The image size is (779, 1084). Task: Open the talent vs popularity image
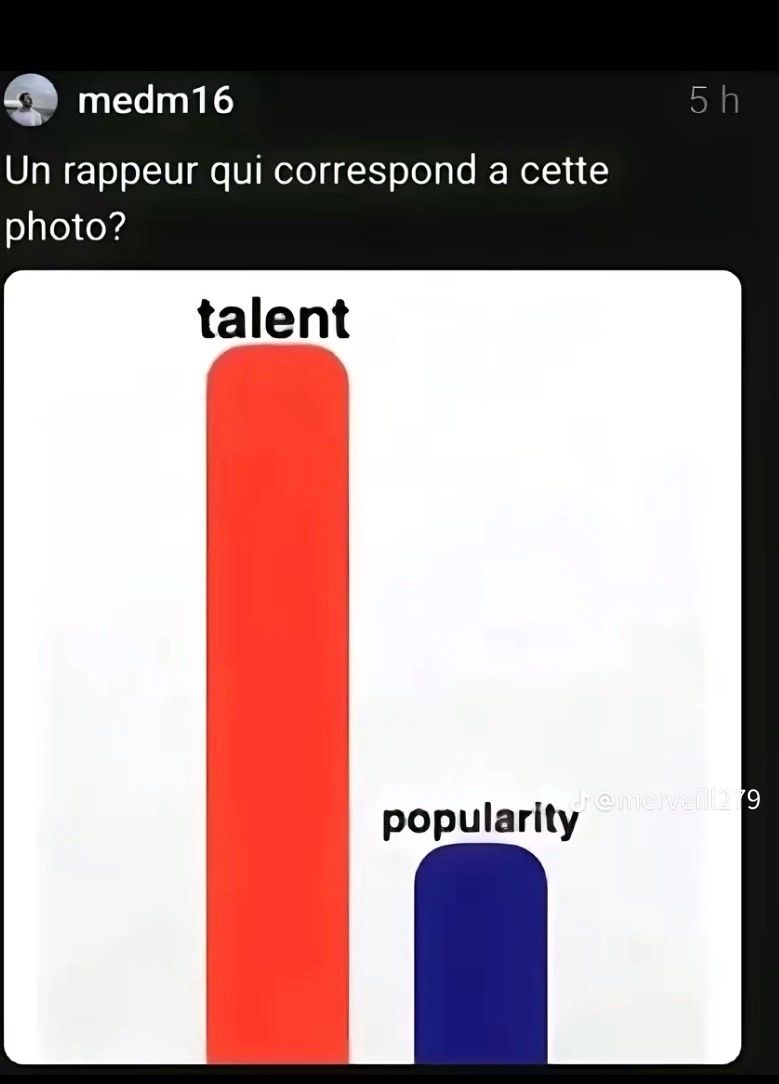click(373, 667)
